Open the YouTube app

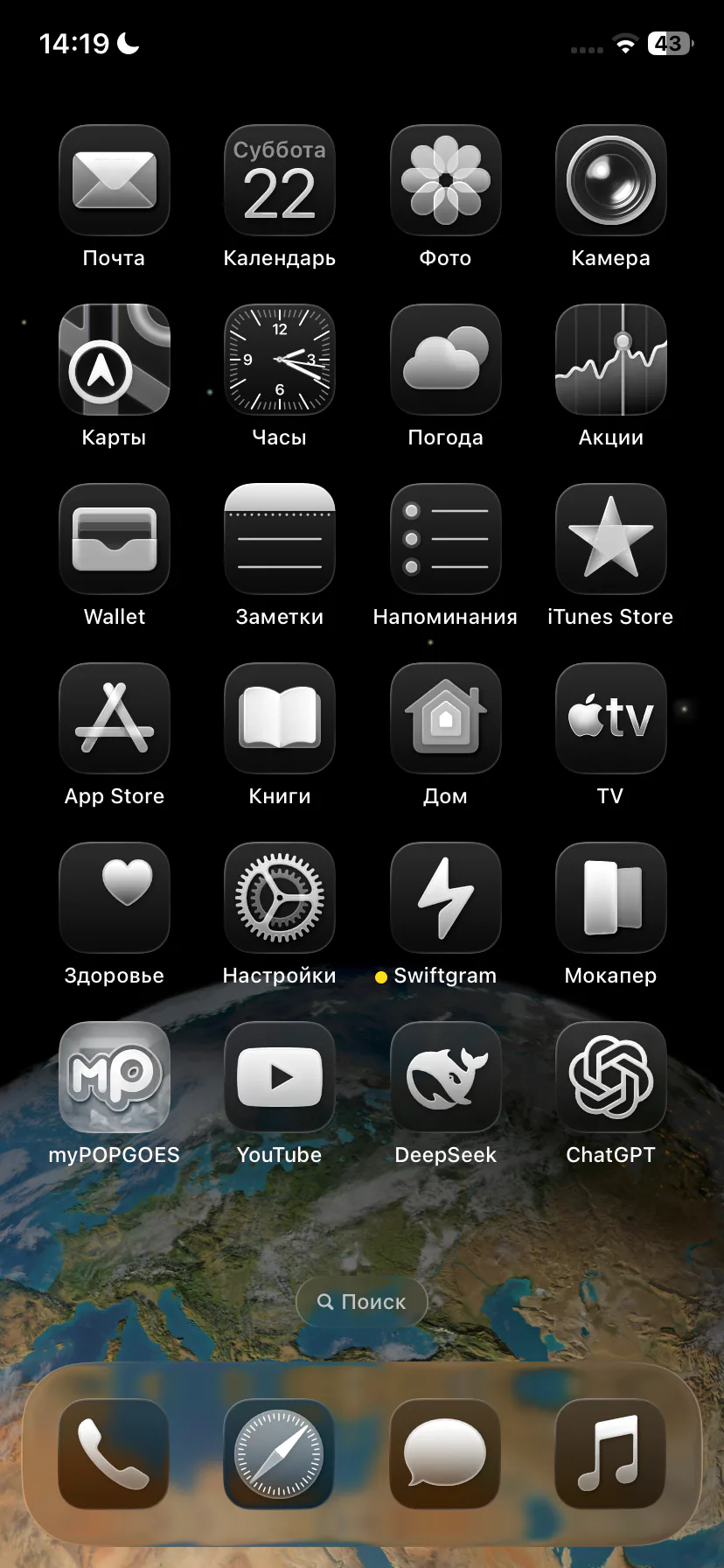click(279, 1077)
